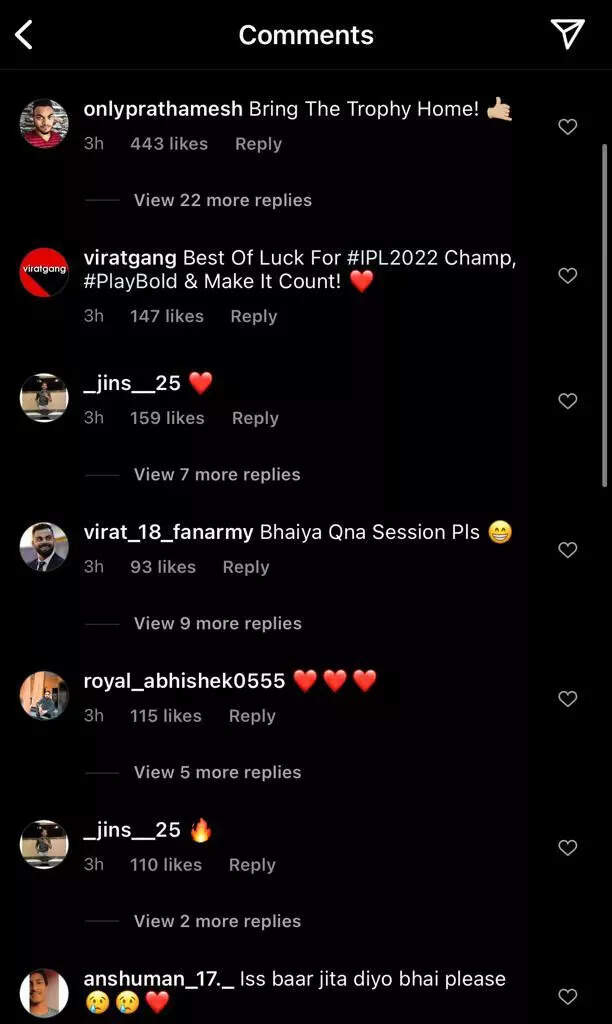Reply to royal_abhishek0555's hearts comment
The height and width of the screenshot is (1024, 612).
click(x=251, y=716)
